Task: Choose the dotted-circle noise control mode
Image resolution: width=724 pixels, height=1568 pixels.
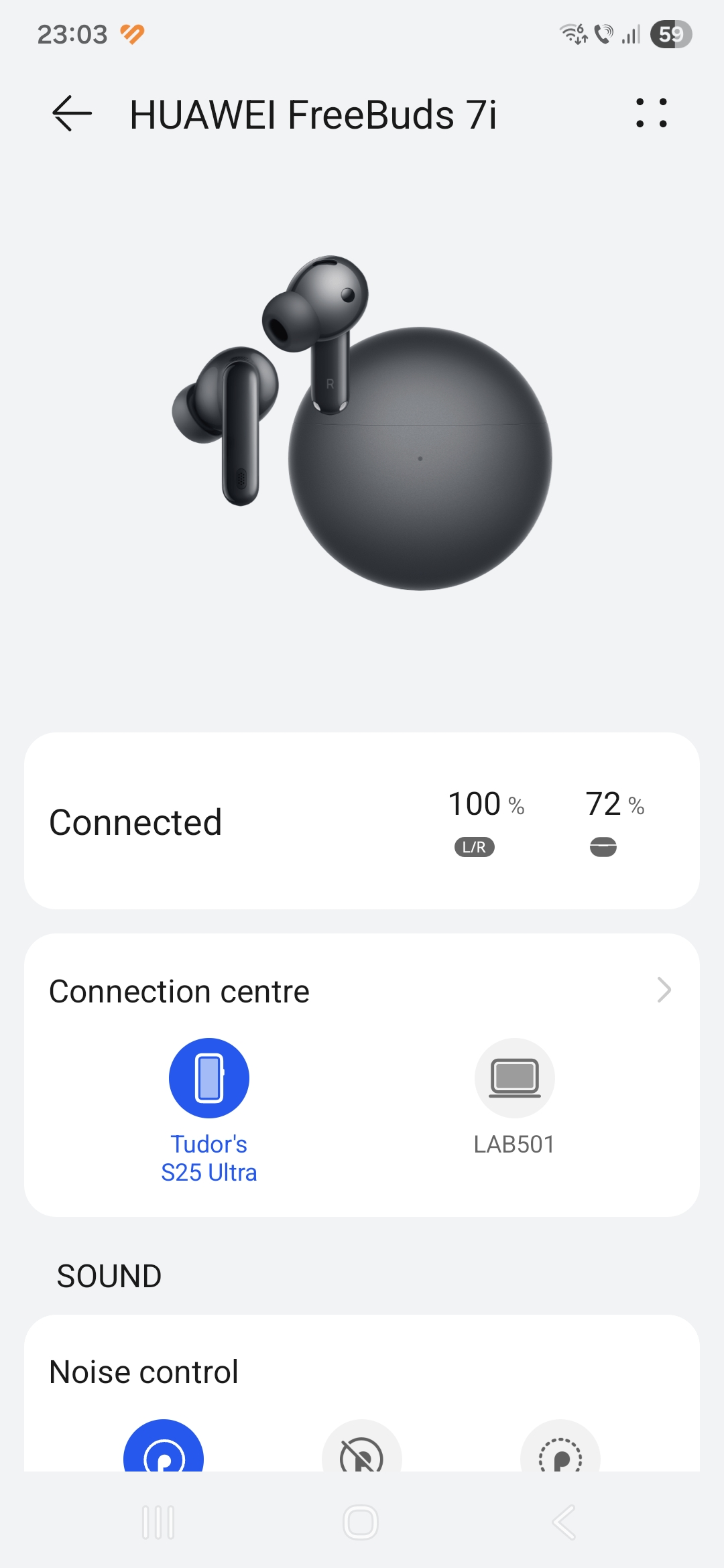Action: pos(560,1451)
